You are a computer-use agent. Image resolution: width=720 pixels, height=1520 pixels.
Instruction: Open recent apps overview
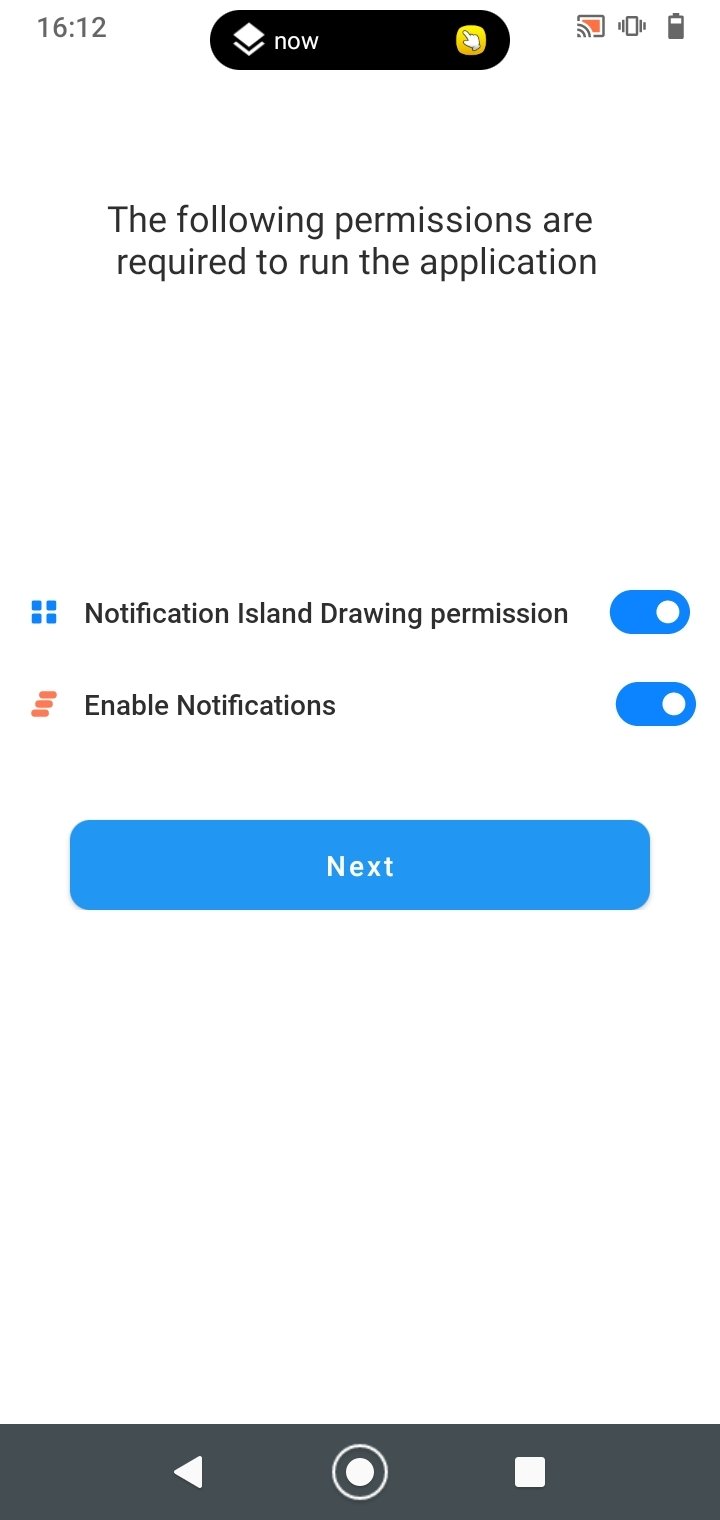[x=529, y=1472]
